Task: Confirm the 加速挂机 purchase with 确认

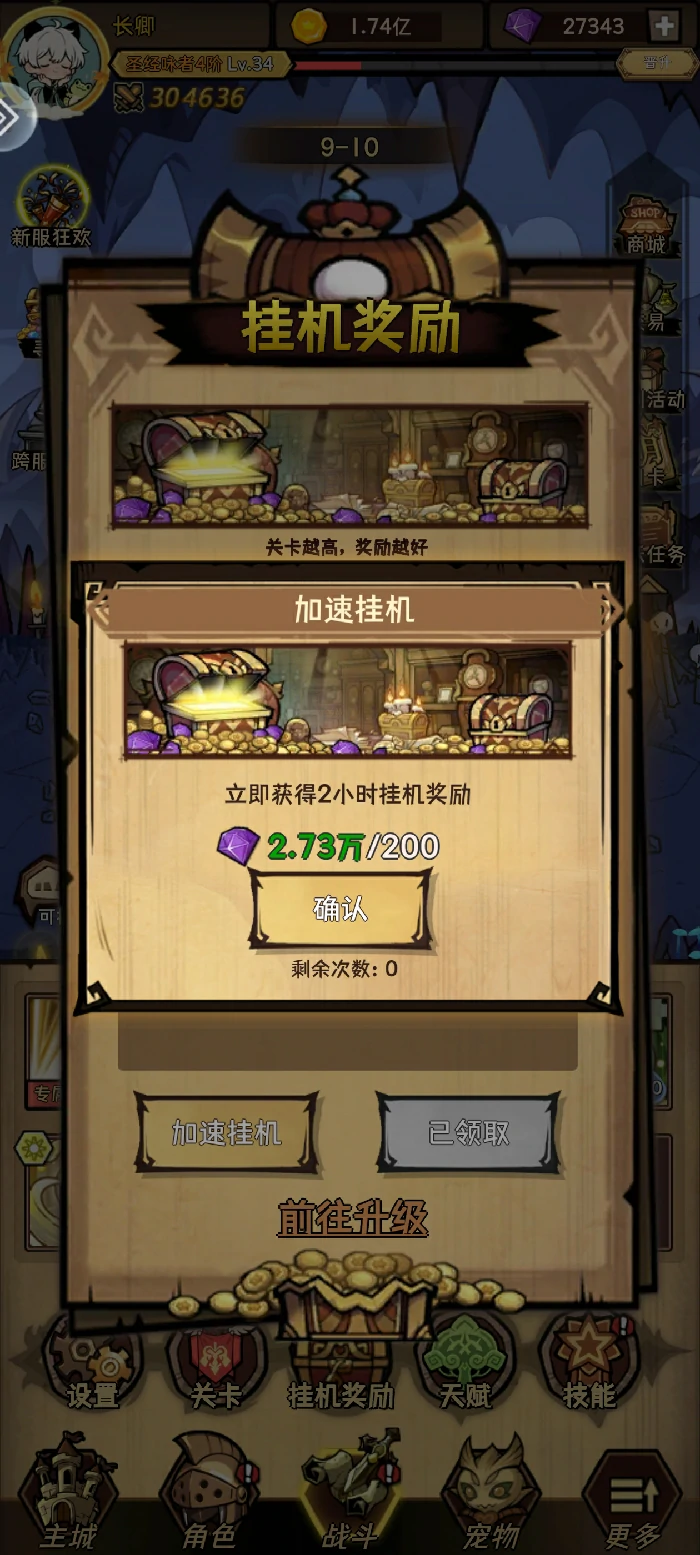Action: (x=340, y=909)
